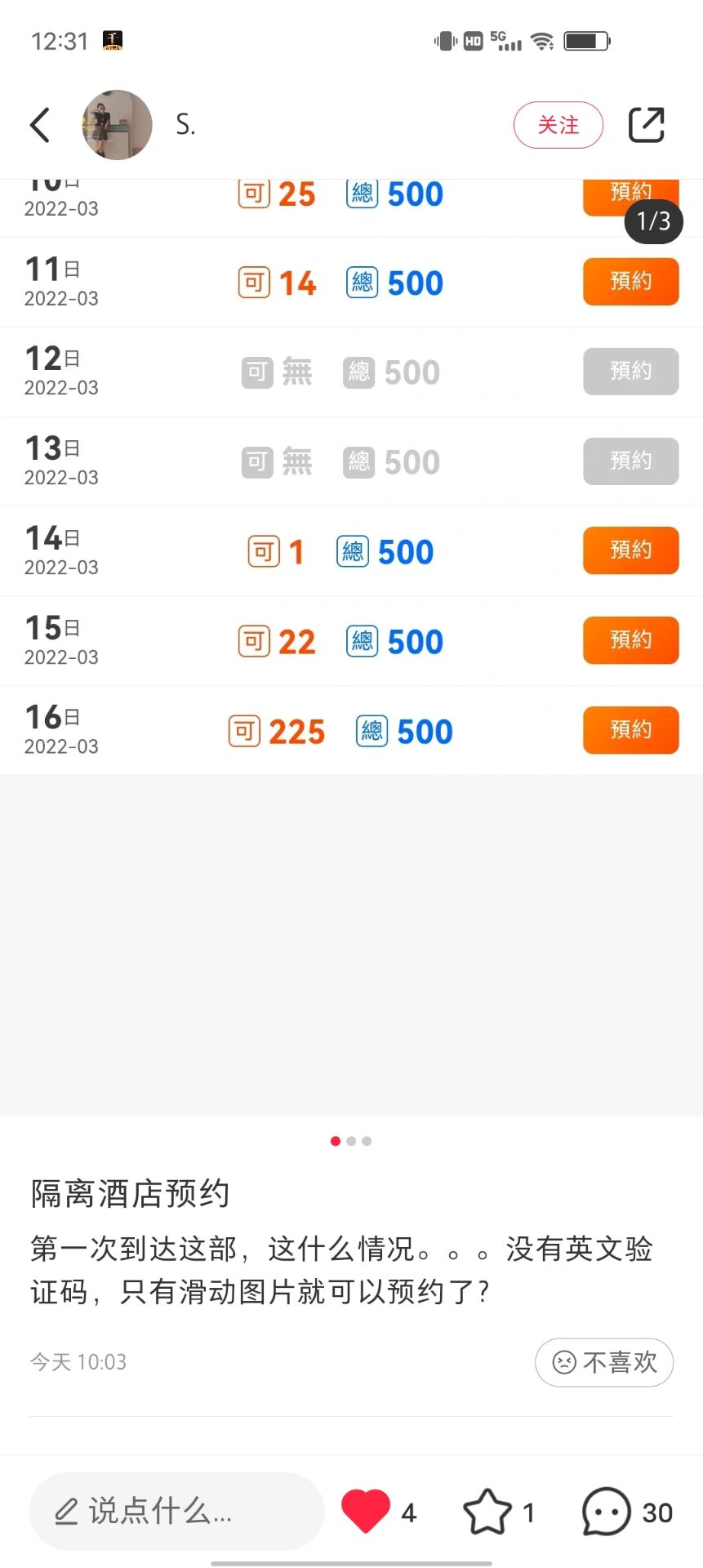The height and width of the screenshot is (1568, 703).
Task: Save the post with the star
Action: click(487, 1512)
